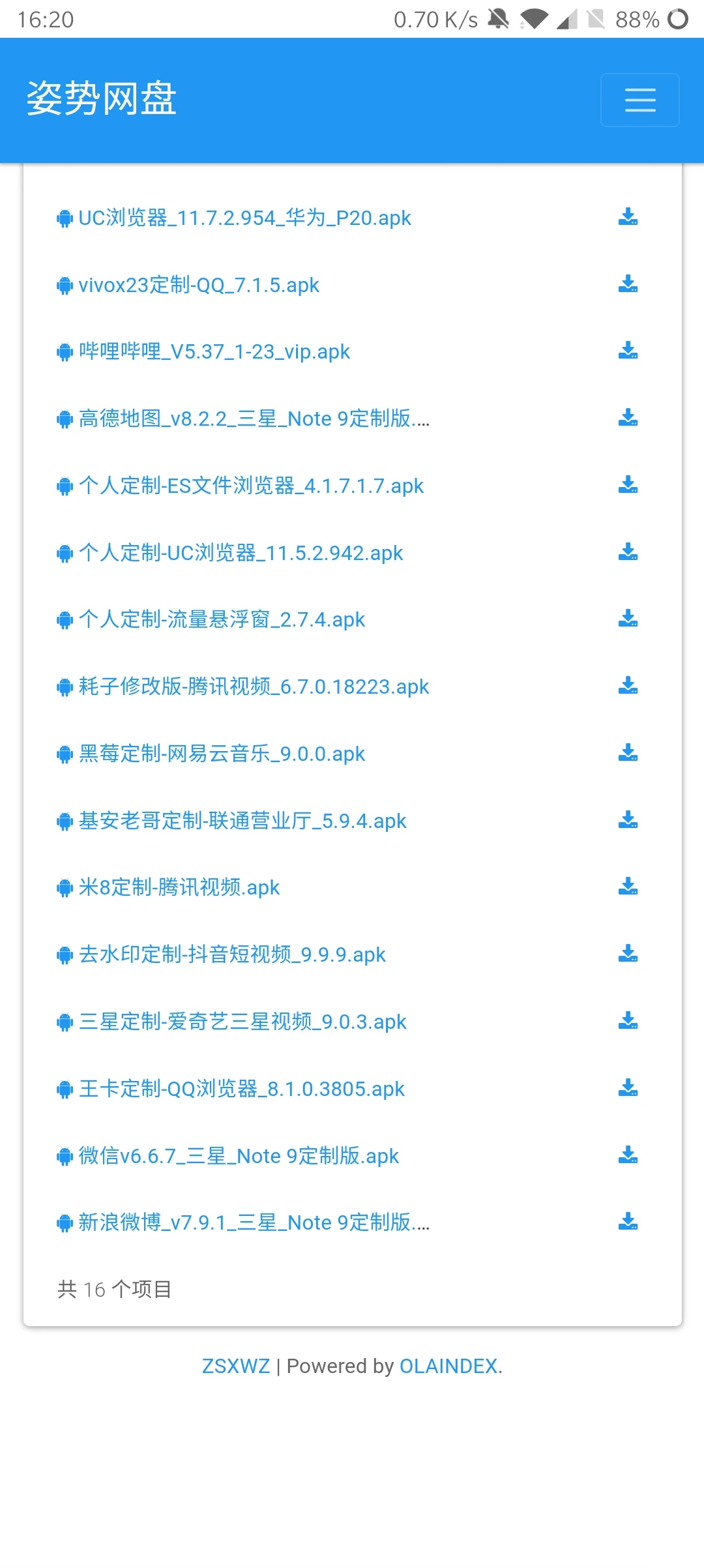This screenshot has height=1568, width=704.
Task: Download the 新浪微博_v7.9.1 apk file
Action: pos(628,1222)
